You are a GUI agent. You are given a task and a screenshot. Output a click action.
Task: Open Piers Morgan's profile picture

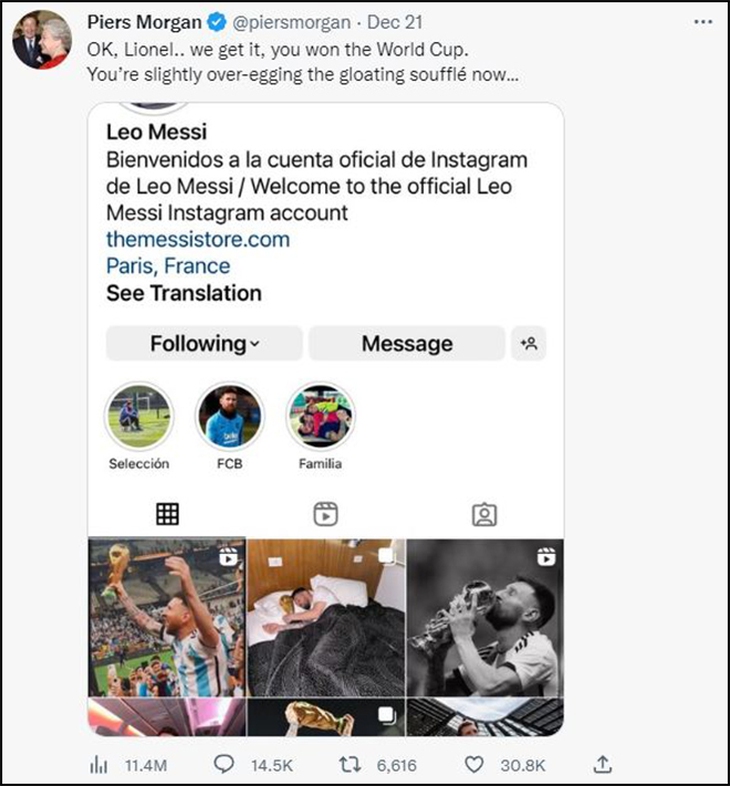pyautogui.click(x=41, y=42)
